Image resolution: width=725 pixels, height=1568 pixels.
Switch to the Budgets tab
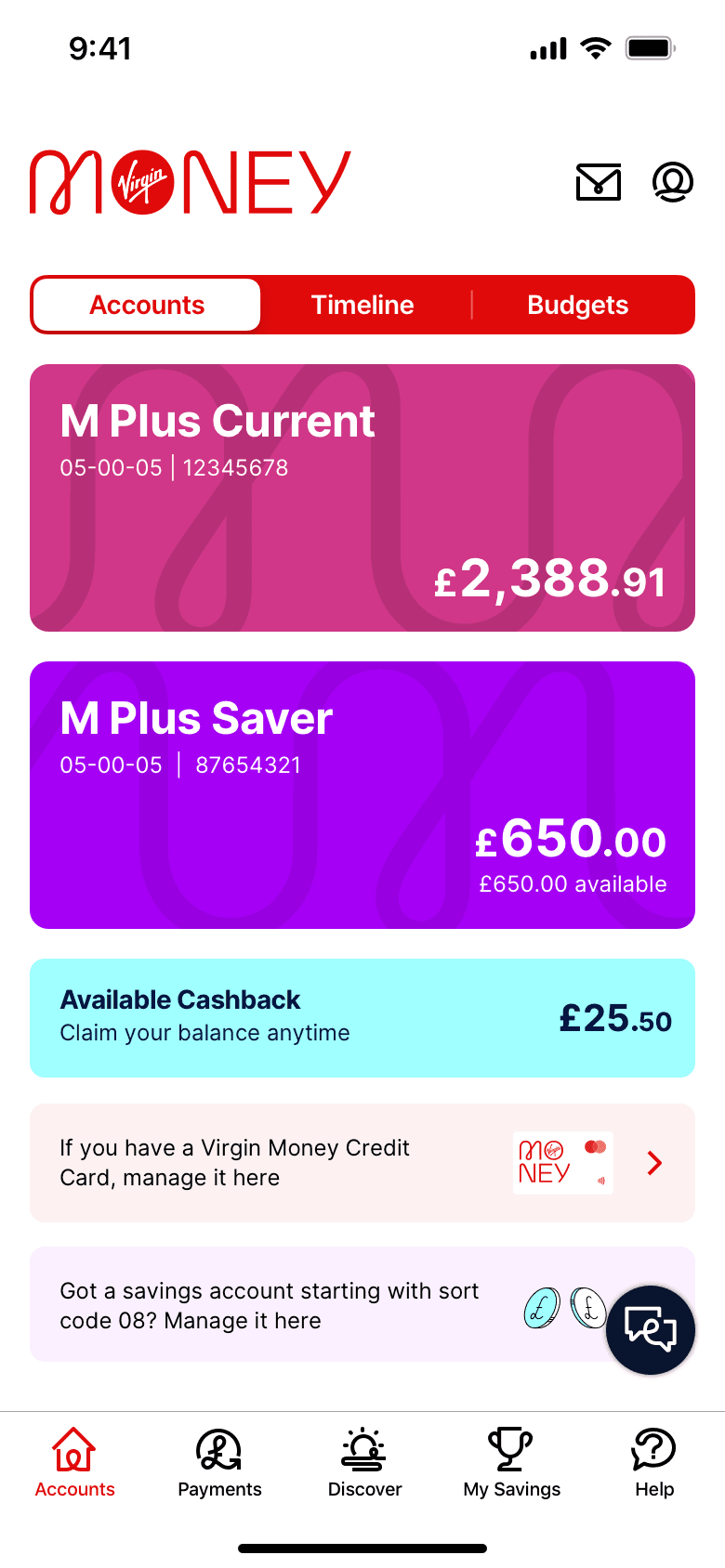[x=577, y=305]
